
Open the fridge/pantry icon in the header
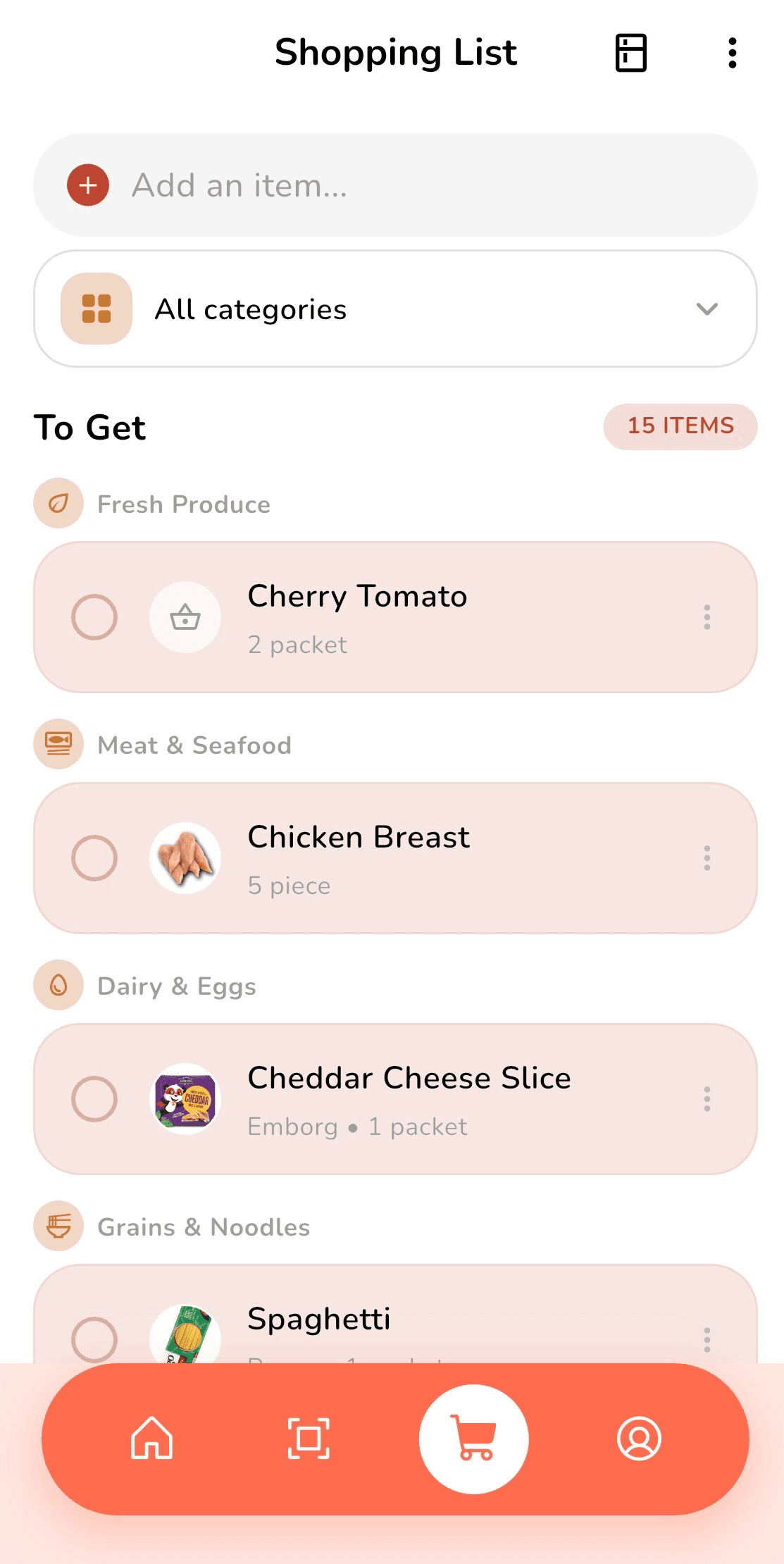pos(629,52)
